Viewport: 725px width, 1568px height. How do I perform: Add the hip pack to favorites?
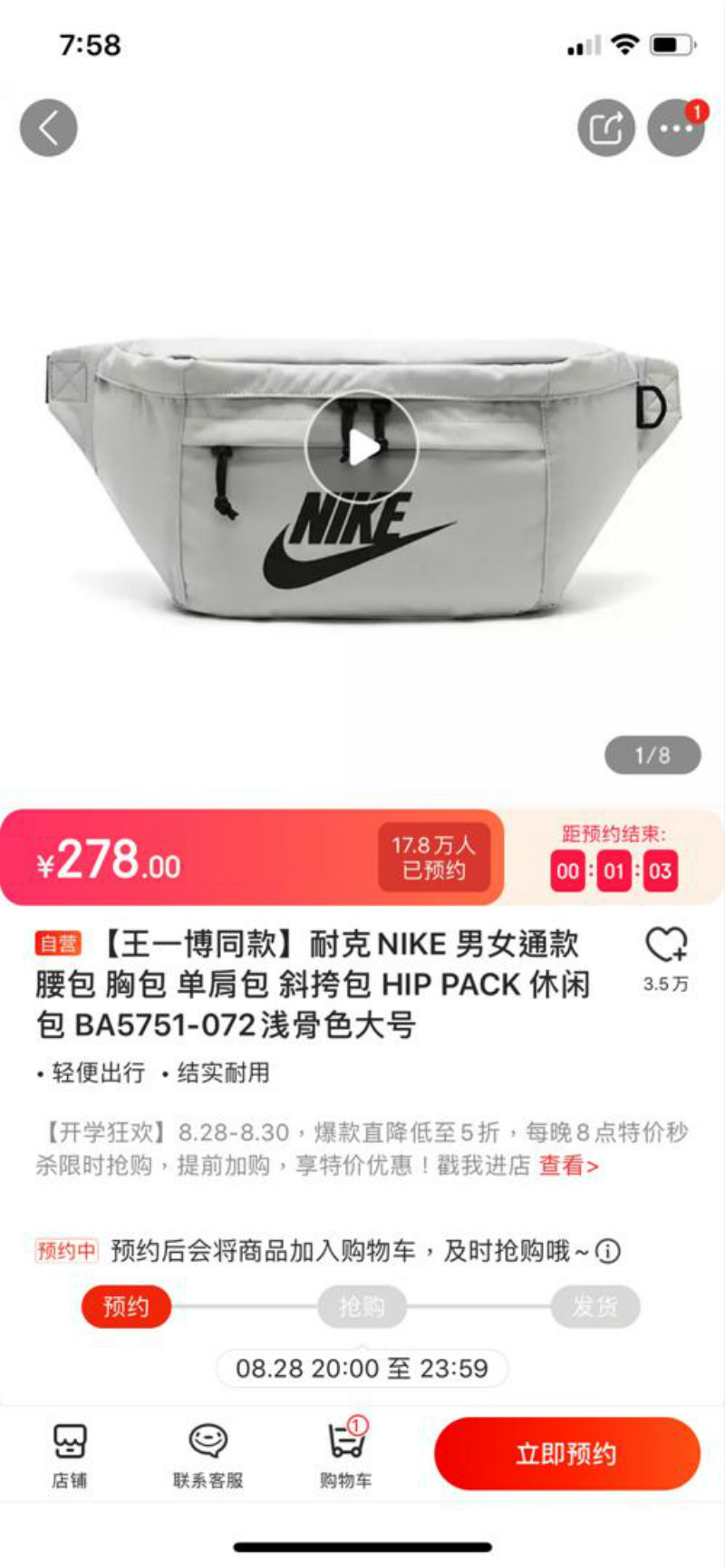click(x=666, y=947)
